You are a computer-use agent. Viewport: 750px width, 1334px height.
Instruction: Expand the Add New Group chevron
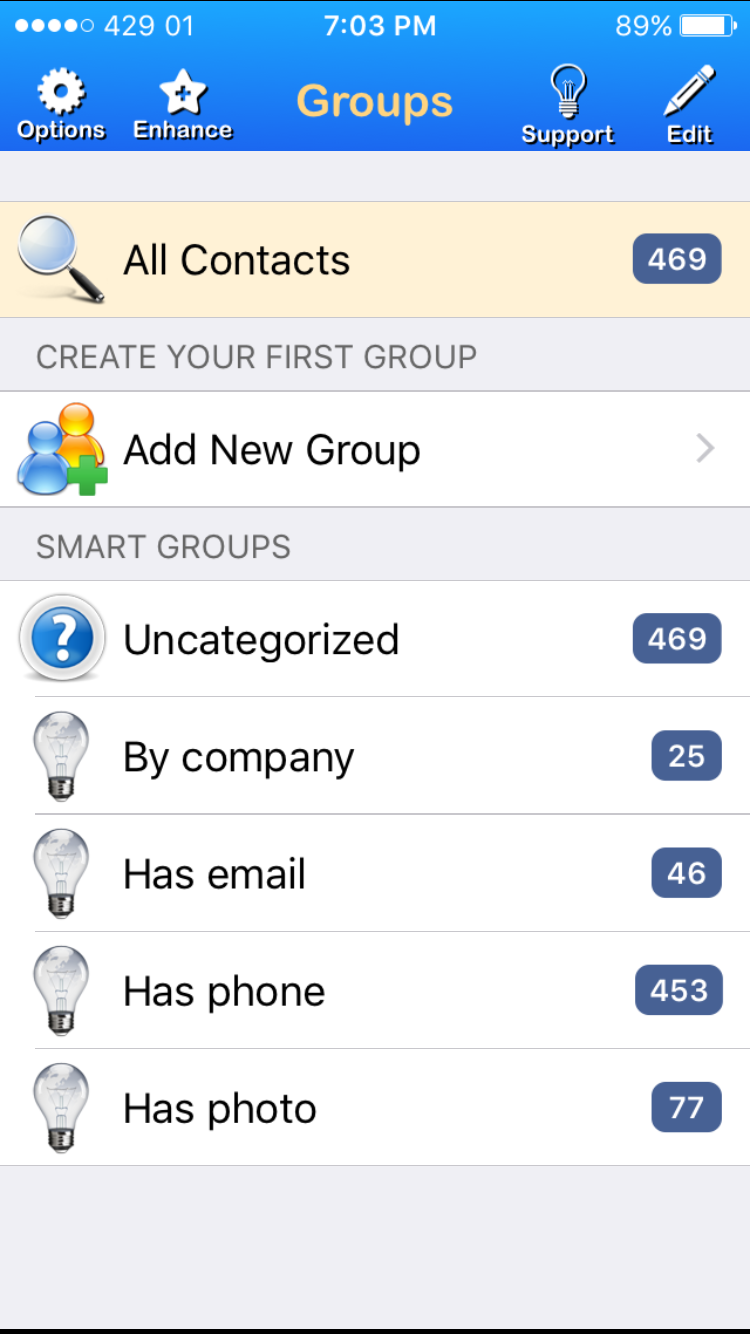tap(705, 449)
